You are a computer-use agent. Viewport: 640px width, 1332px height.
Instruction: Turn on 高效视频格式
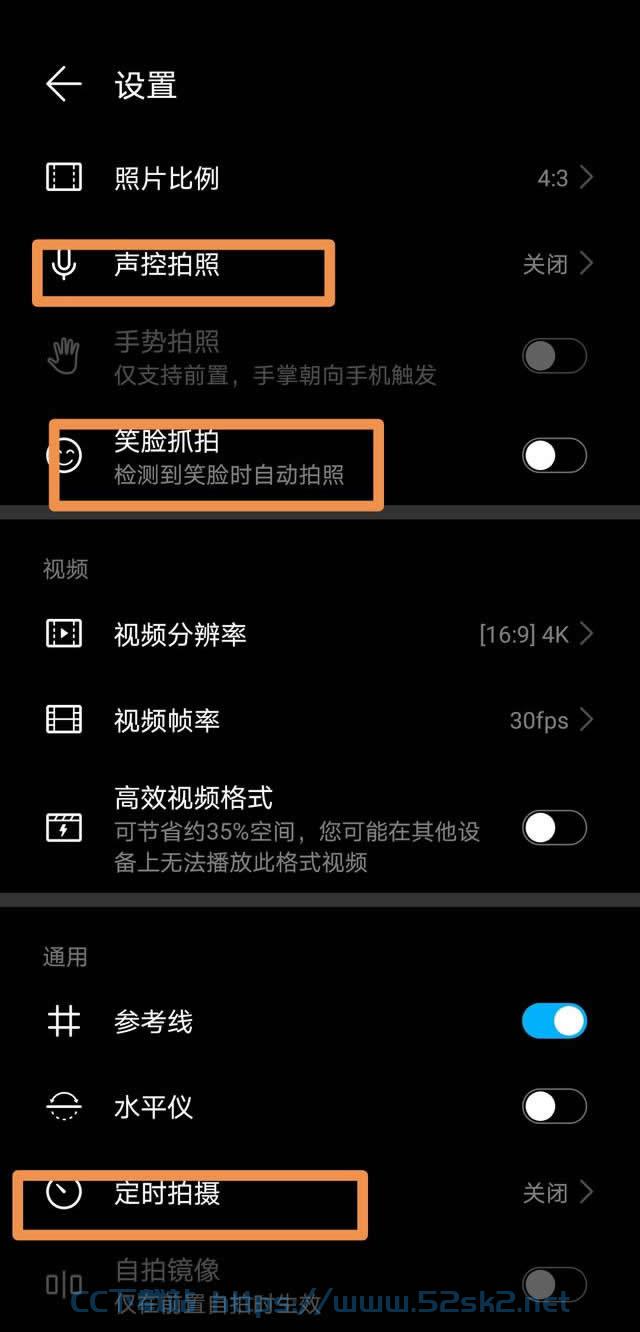coord(554,828)
